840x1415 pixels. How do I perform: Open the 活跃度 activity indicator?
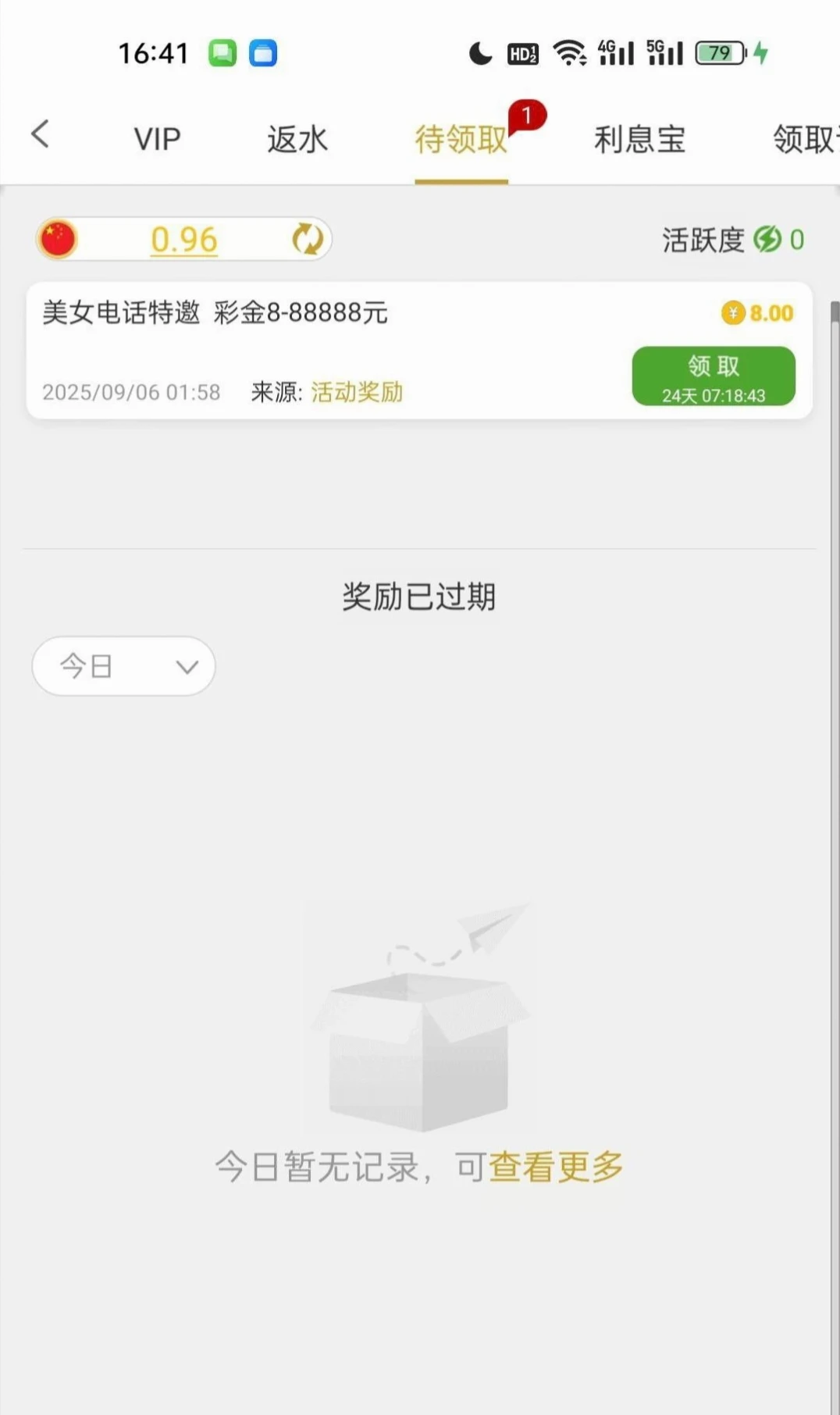click(732, 240)
